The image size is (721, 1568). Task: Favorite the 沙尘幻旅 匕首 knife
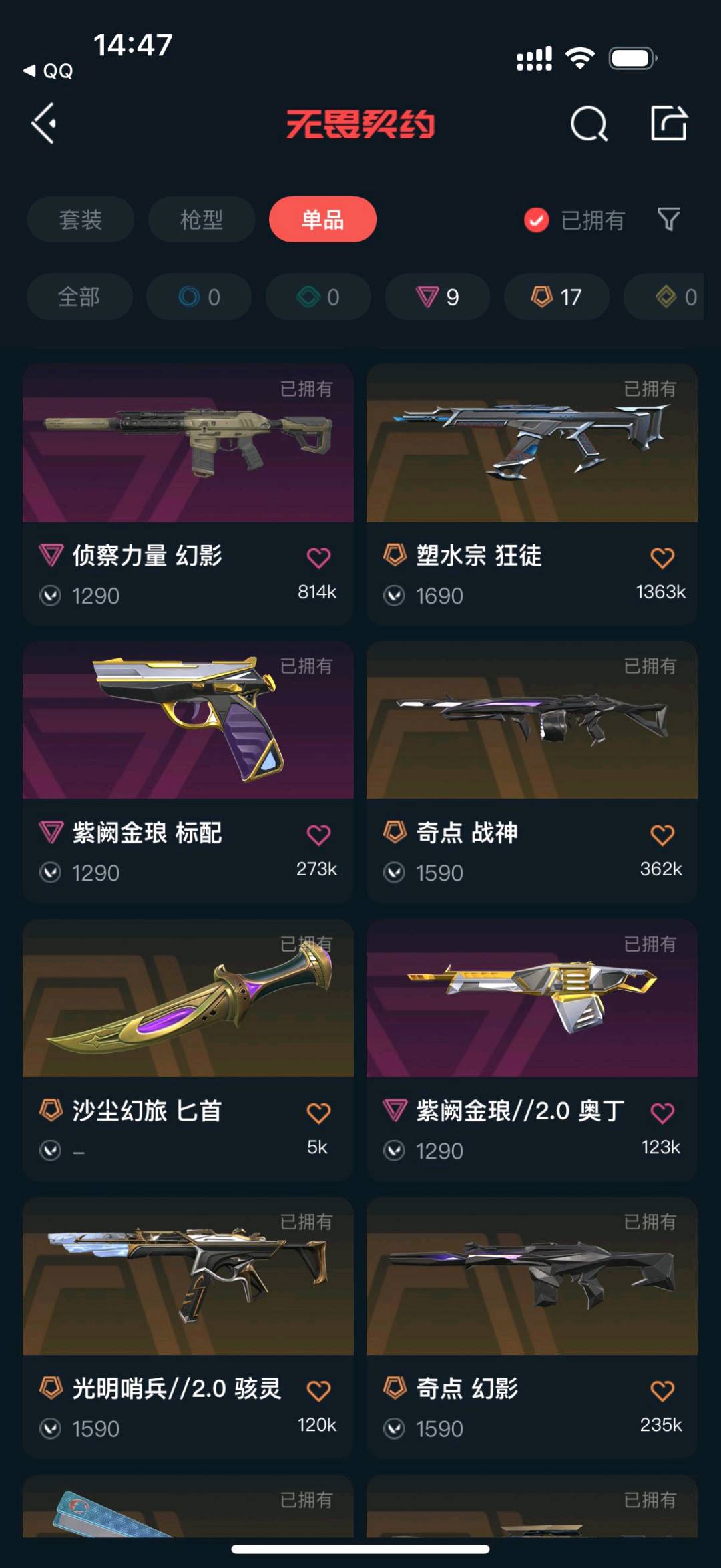318,1113
